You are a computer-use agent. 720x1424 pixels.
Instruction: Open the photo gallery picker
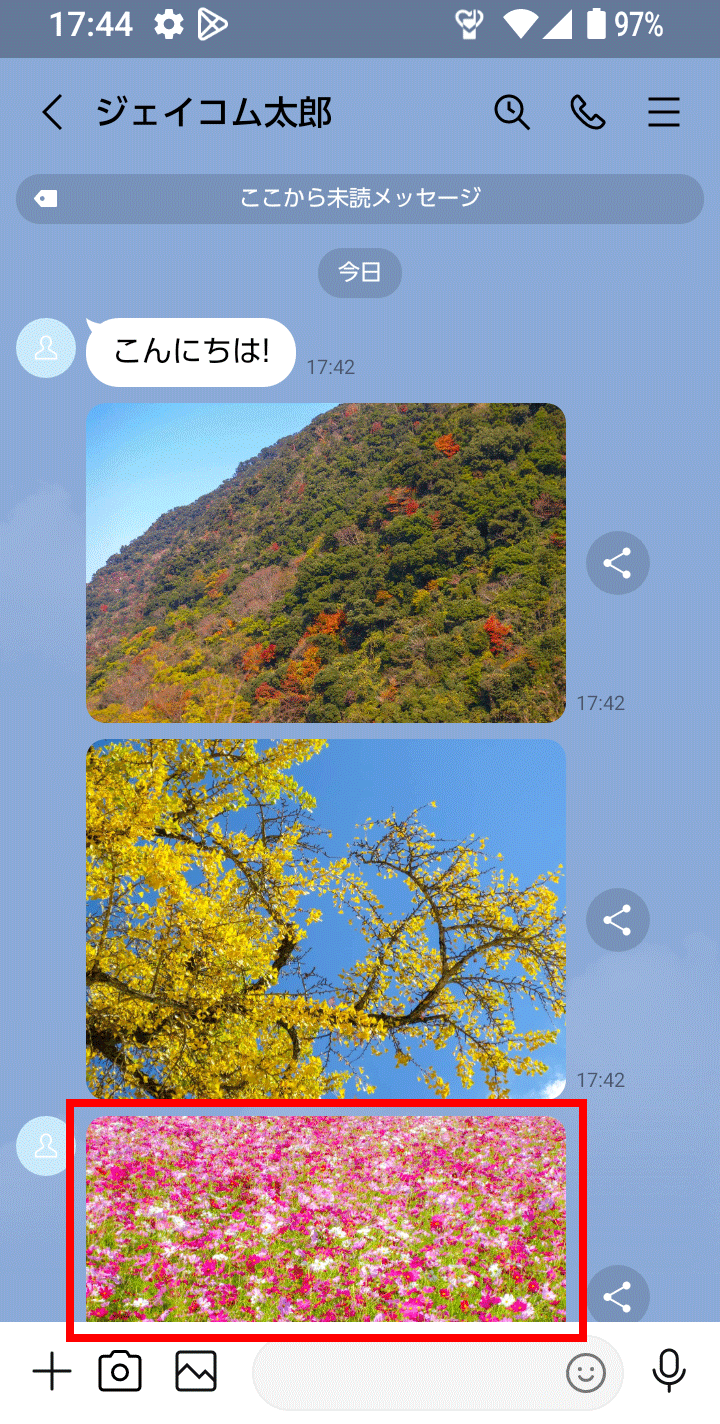coord(196,1372)
